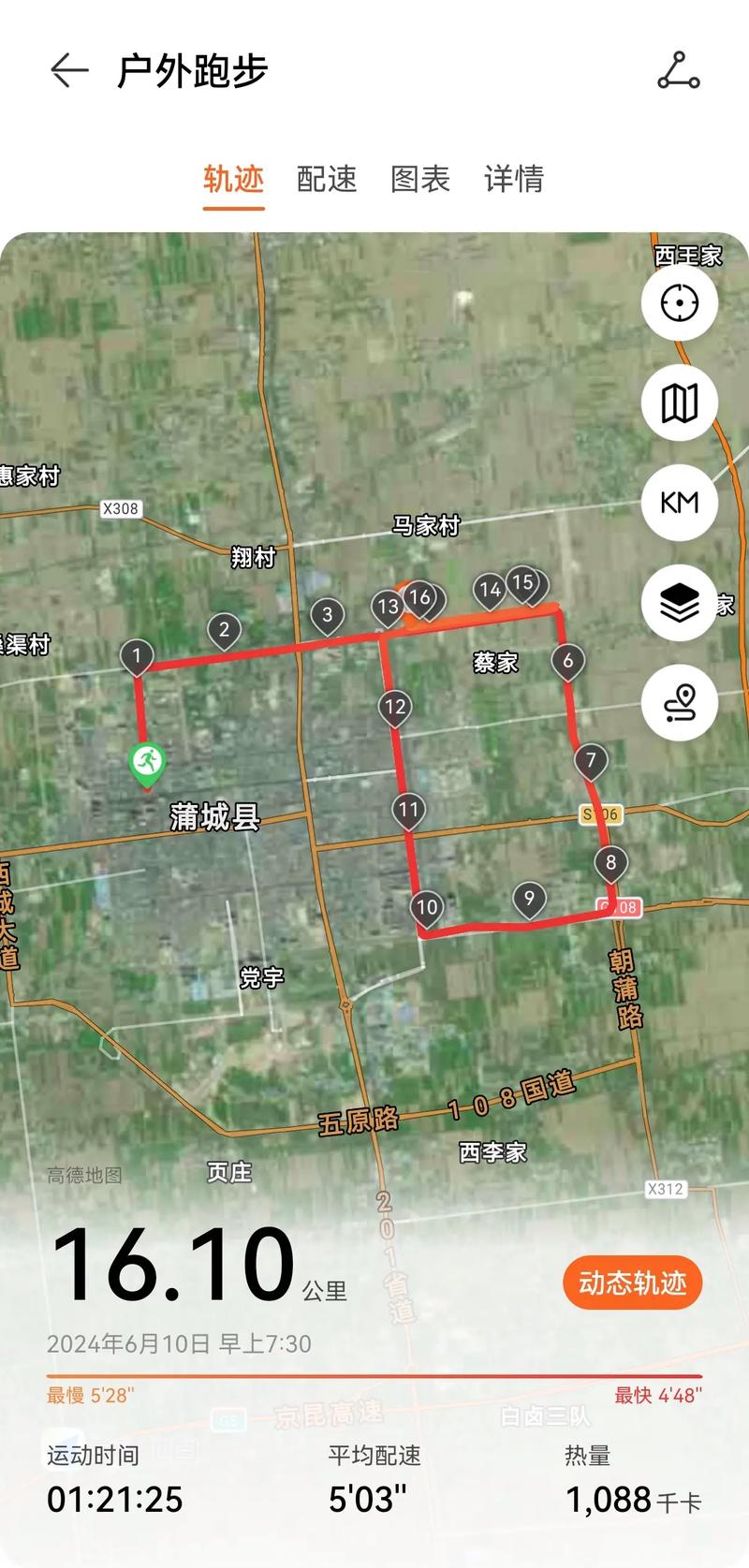Open the 详情 tab
The width and height of the screenshot is (749, 1568).
coord(514,179)
